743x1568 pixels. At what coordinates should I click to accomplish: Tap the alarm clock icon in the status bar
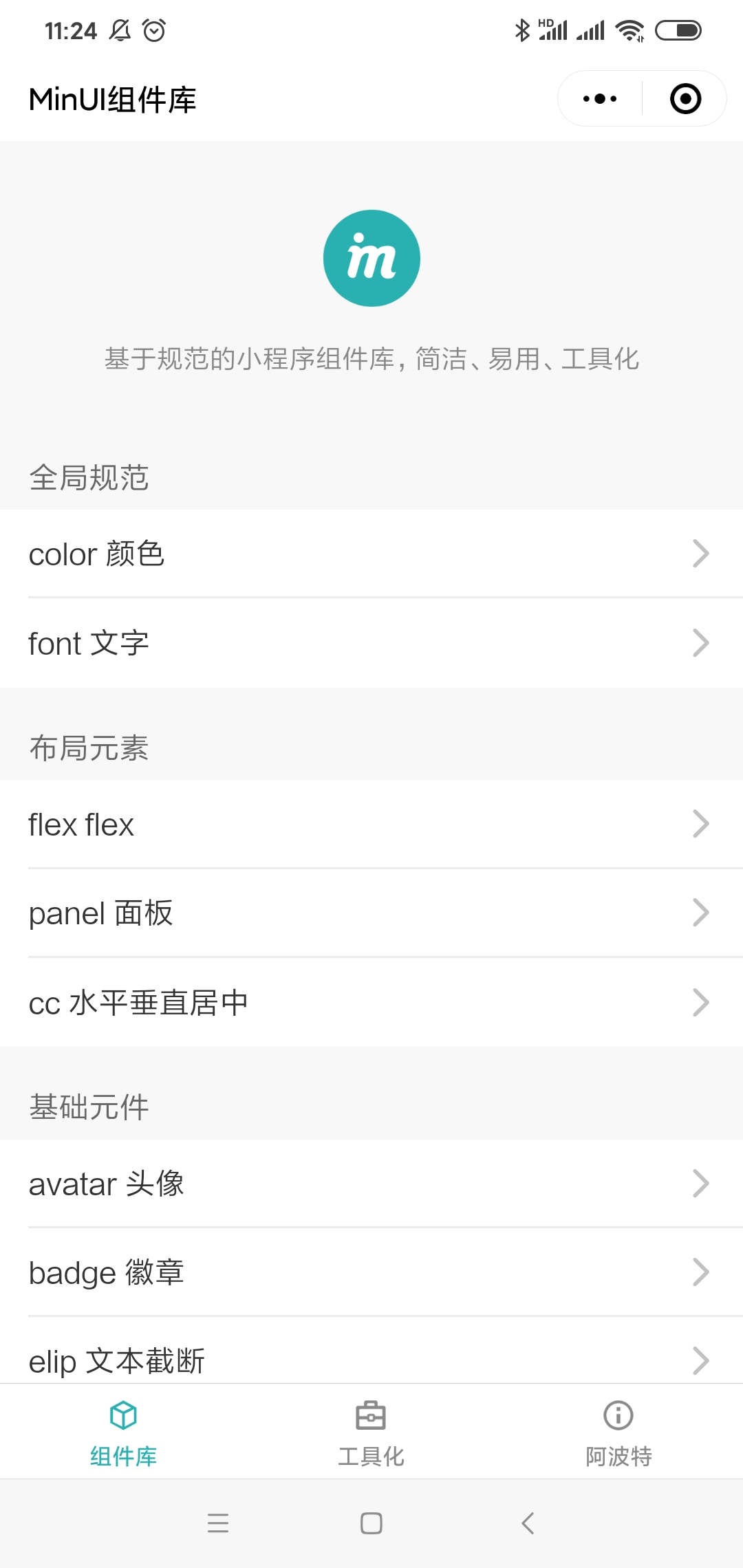click(x=153, y=30)
